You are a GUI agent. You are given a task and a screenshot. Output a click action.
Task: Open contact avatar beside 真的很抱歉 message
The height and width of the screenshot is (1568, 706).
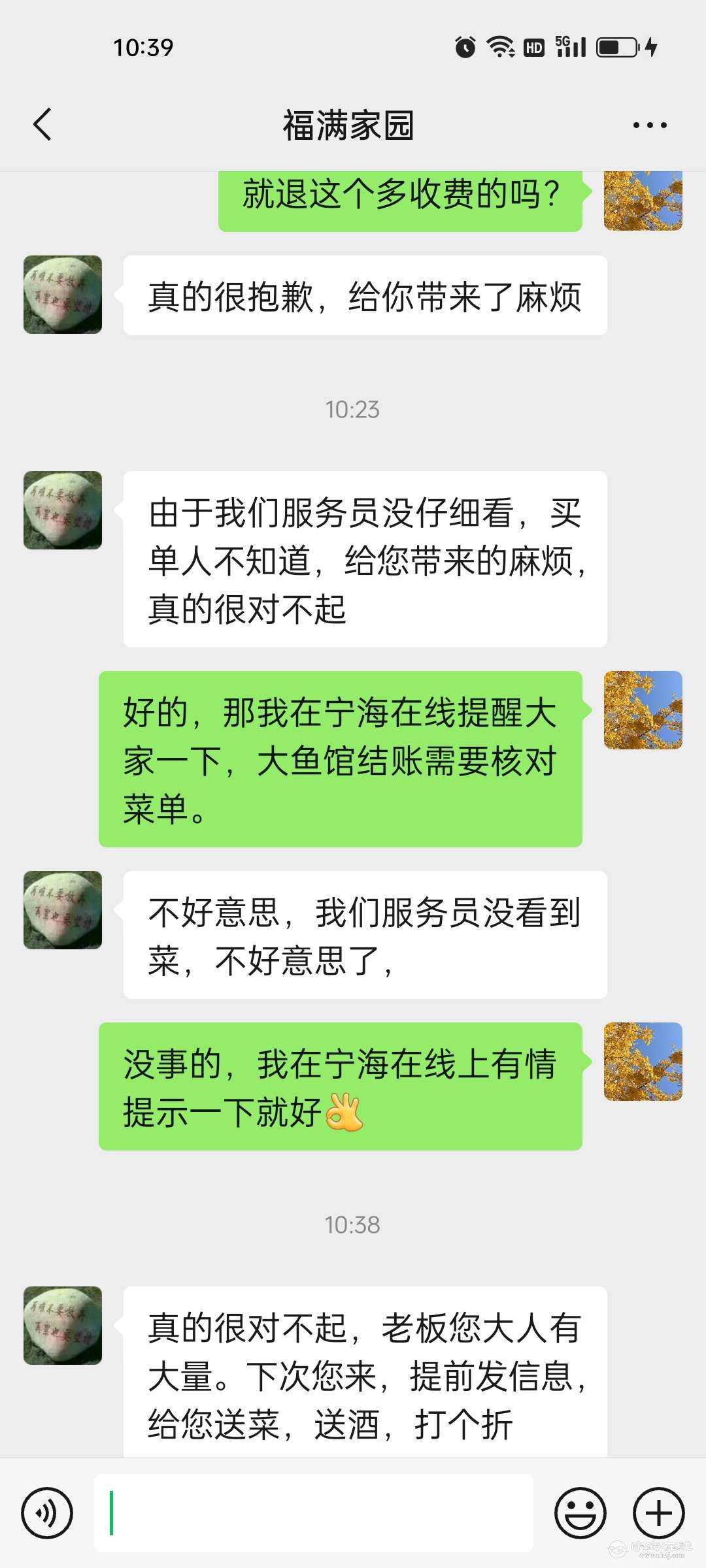pyautogui.click(x=63, y=295)
